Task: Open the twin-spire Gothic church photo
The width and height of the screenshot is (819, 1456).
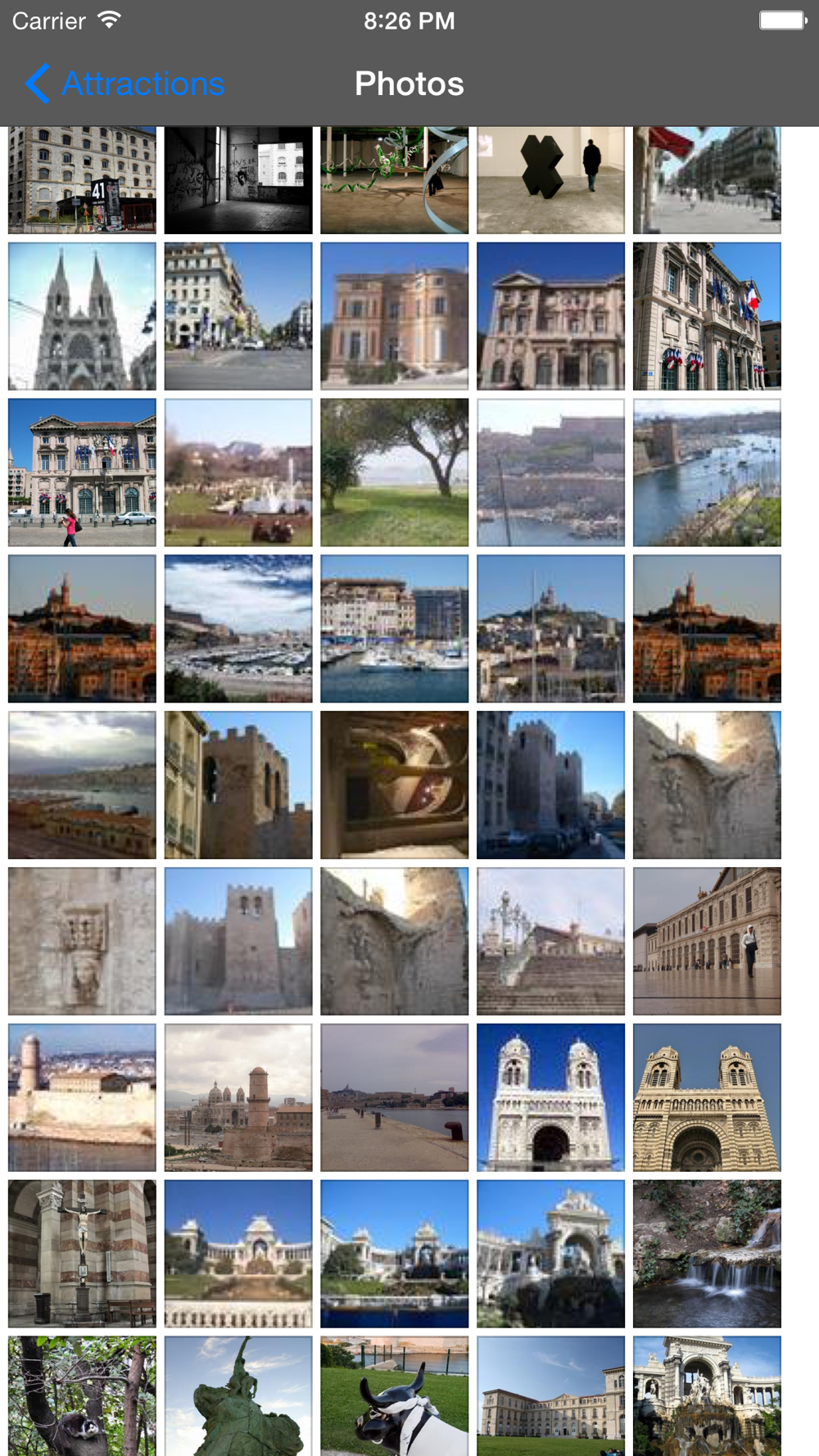Action: [82, 316]
